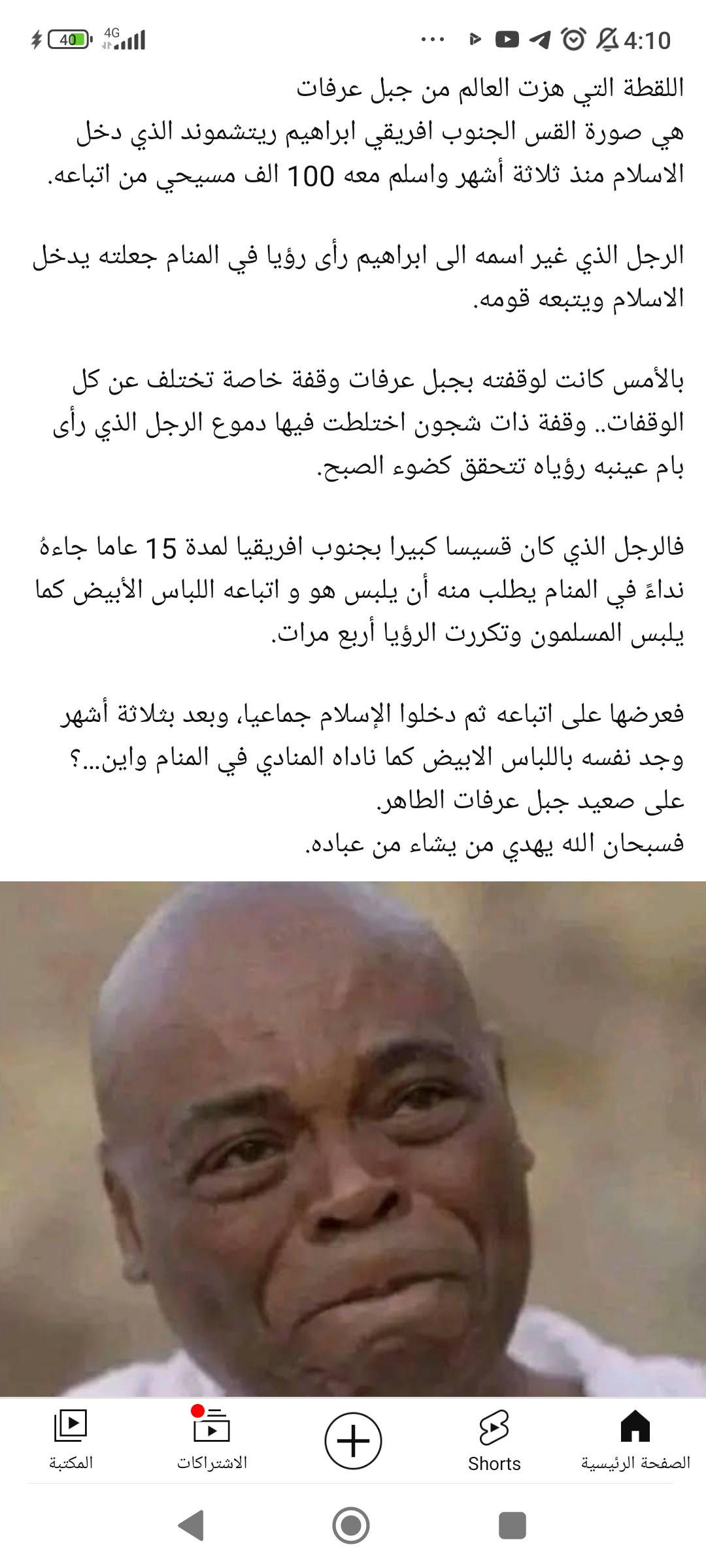The height and width of the screenshot is (1568, 706).
Task: Open the Shorts tab
Action: pyautogui.click(x=494, y=1440)
